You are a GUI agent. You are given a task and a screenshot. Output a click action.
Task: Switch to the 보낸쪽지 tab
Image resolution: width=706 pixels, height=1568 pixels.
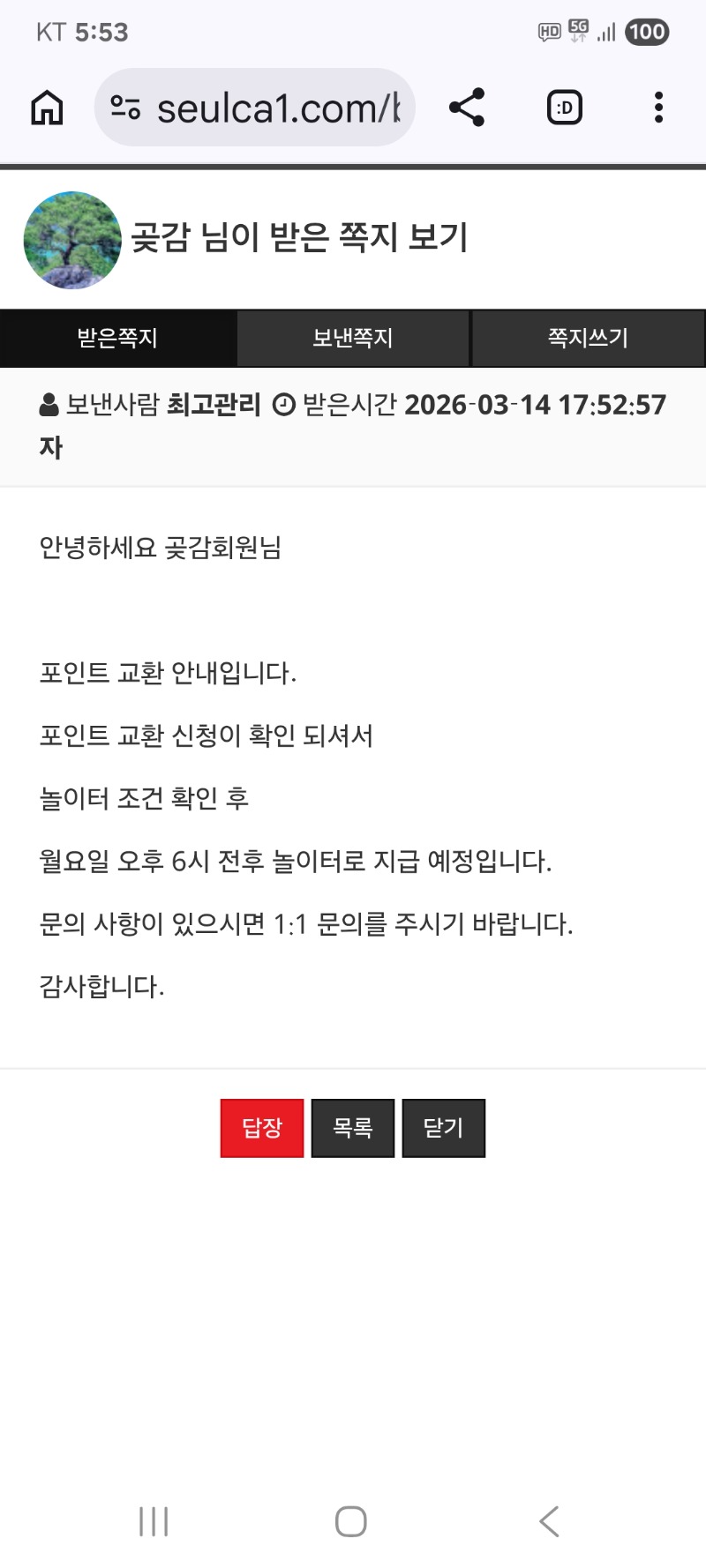[353, 338]
